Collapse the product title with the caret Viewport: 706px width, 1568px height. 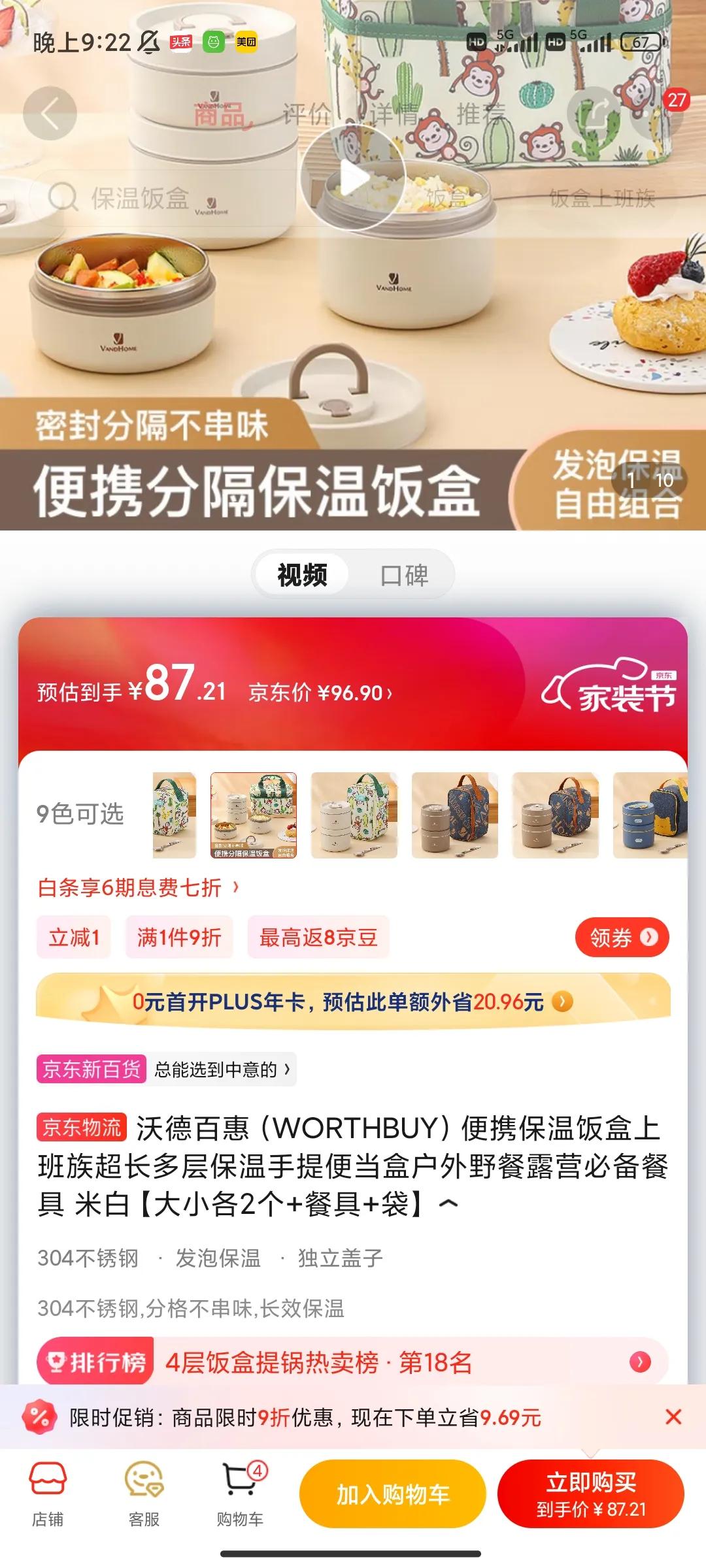448,1203
